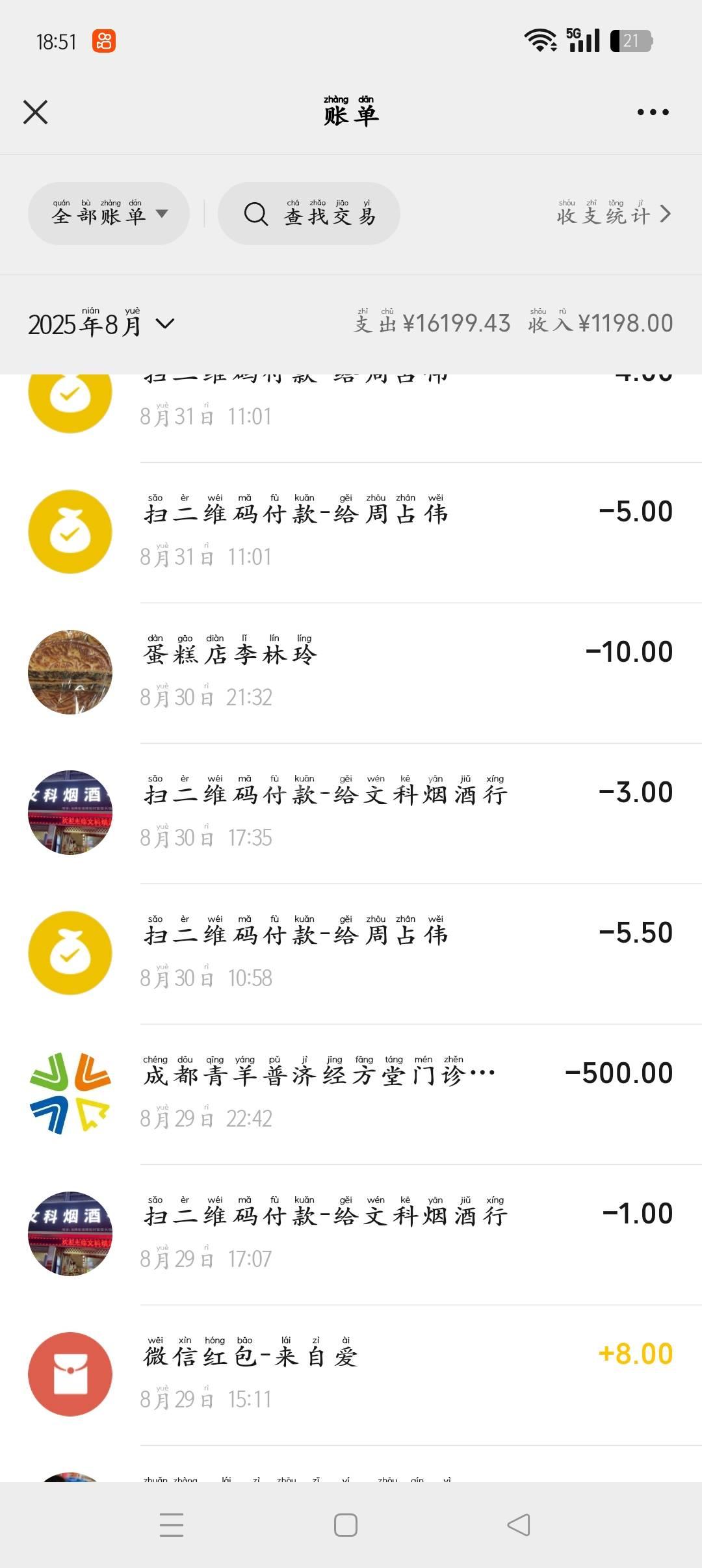Go to the system home screen
Viewport: 702px width, 1568px height.
[x=346, y=1524]
